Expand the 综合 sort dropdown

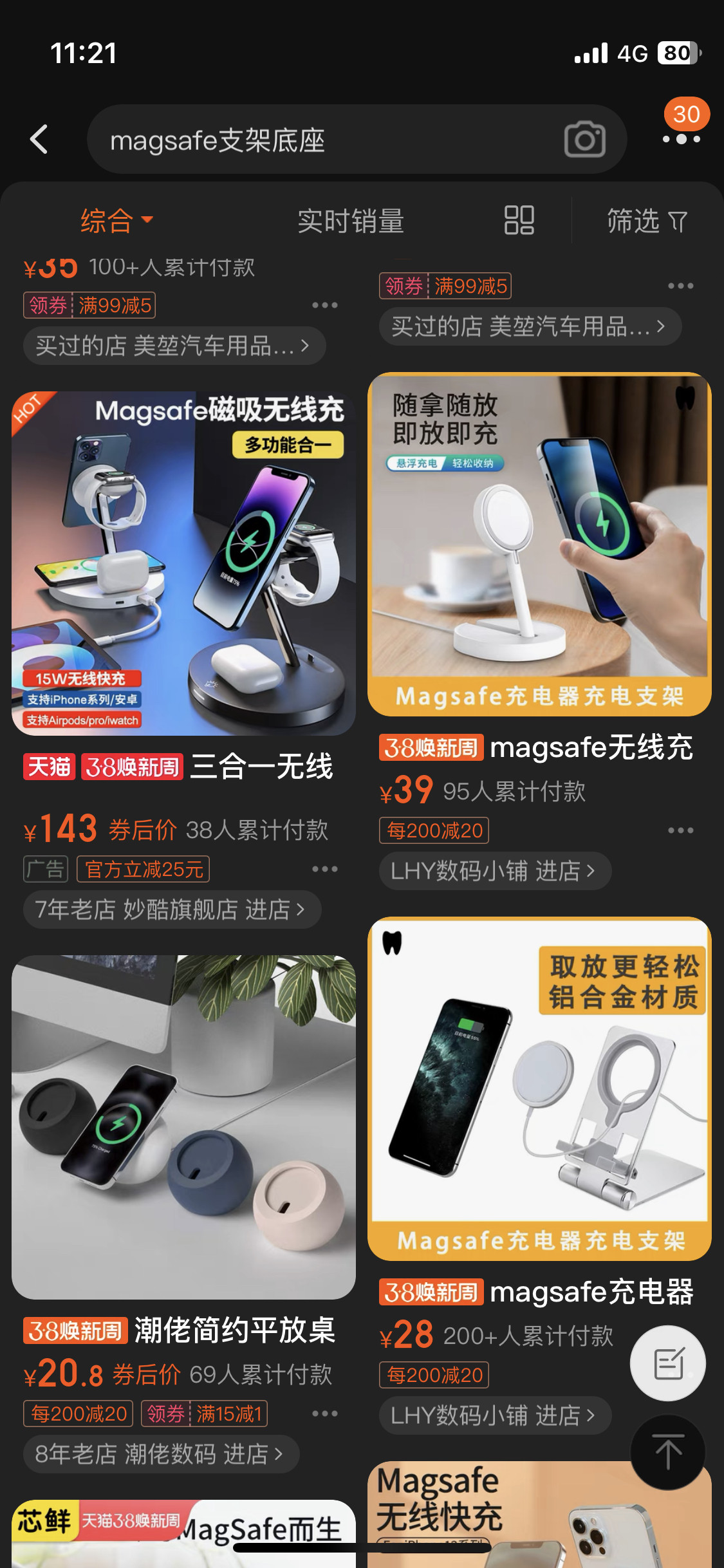click(117, 221)
